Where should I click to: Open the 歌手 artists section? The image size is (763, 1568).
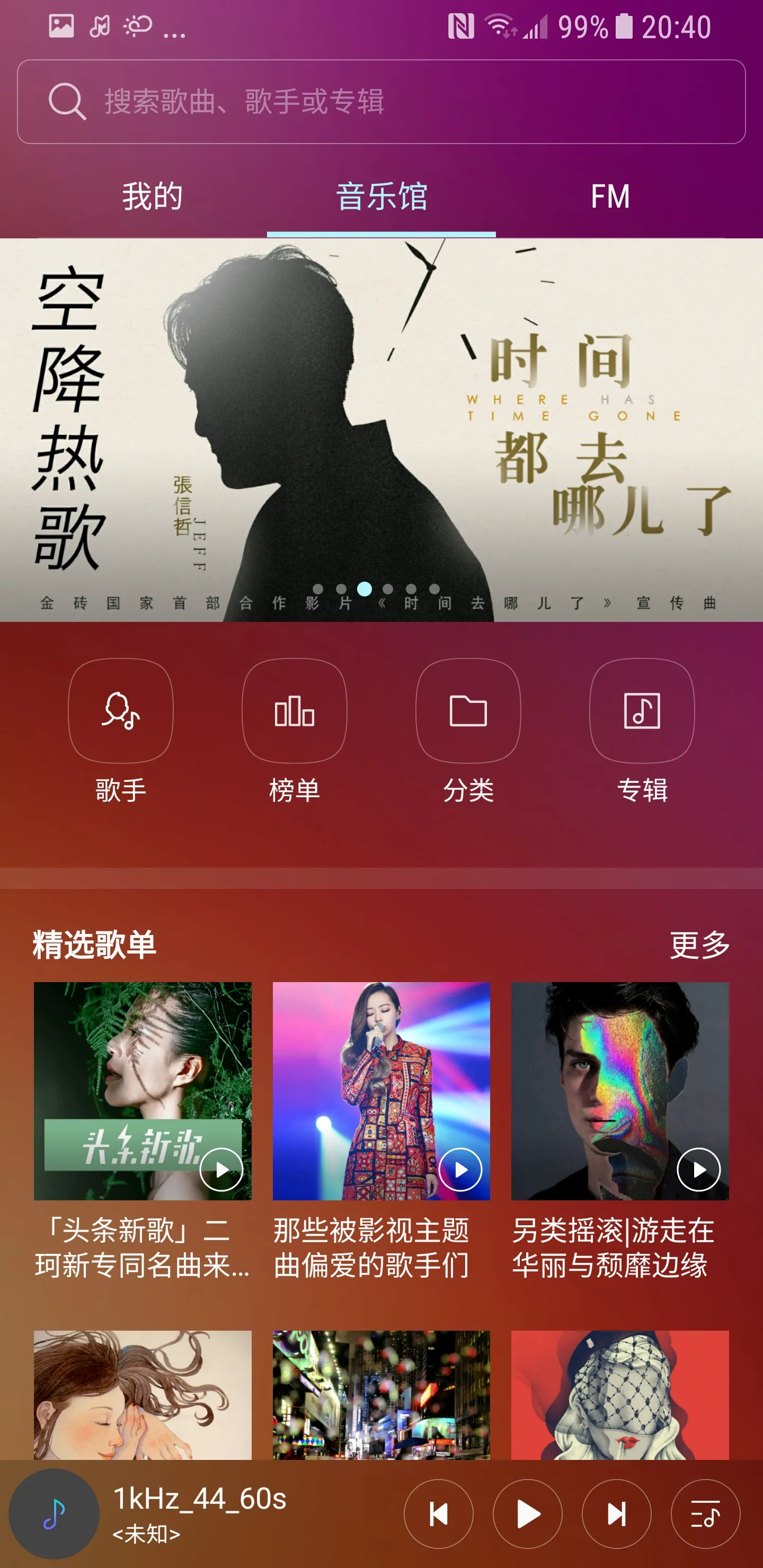coord(121,711)
